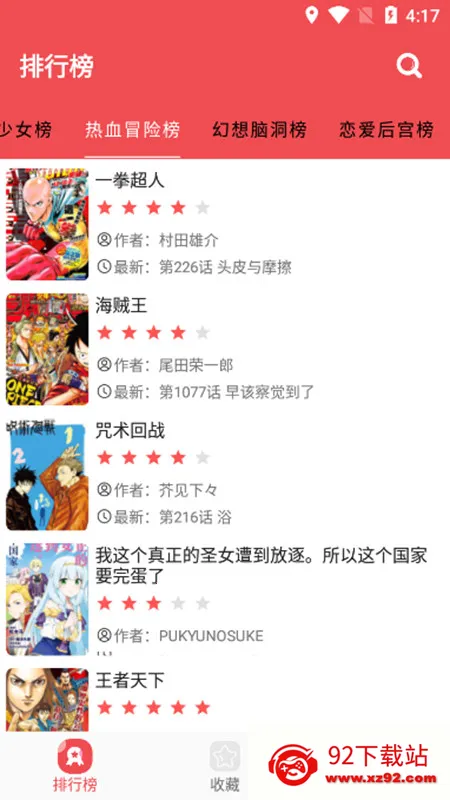
Task: Open the search icon in the header
Action: [x=409, y=66]
